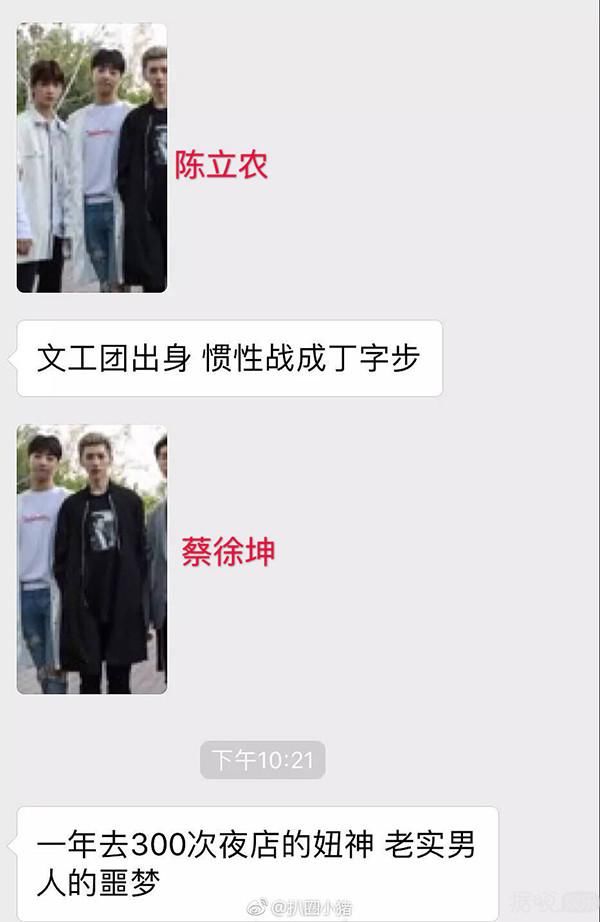This screenshot has width=600, height=922.
Task: Open the image message above 文工团出身 bubble
Action: tap(92, 158)
